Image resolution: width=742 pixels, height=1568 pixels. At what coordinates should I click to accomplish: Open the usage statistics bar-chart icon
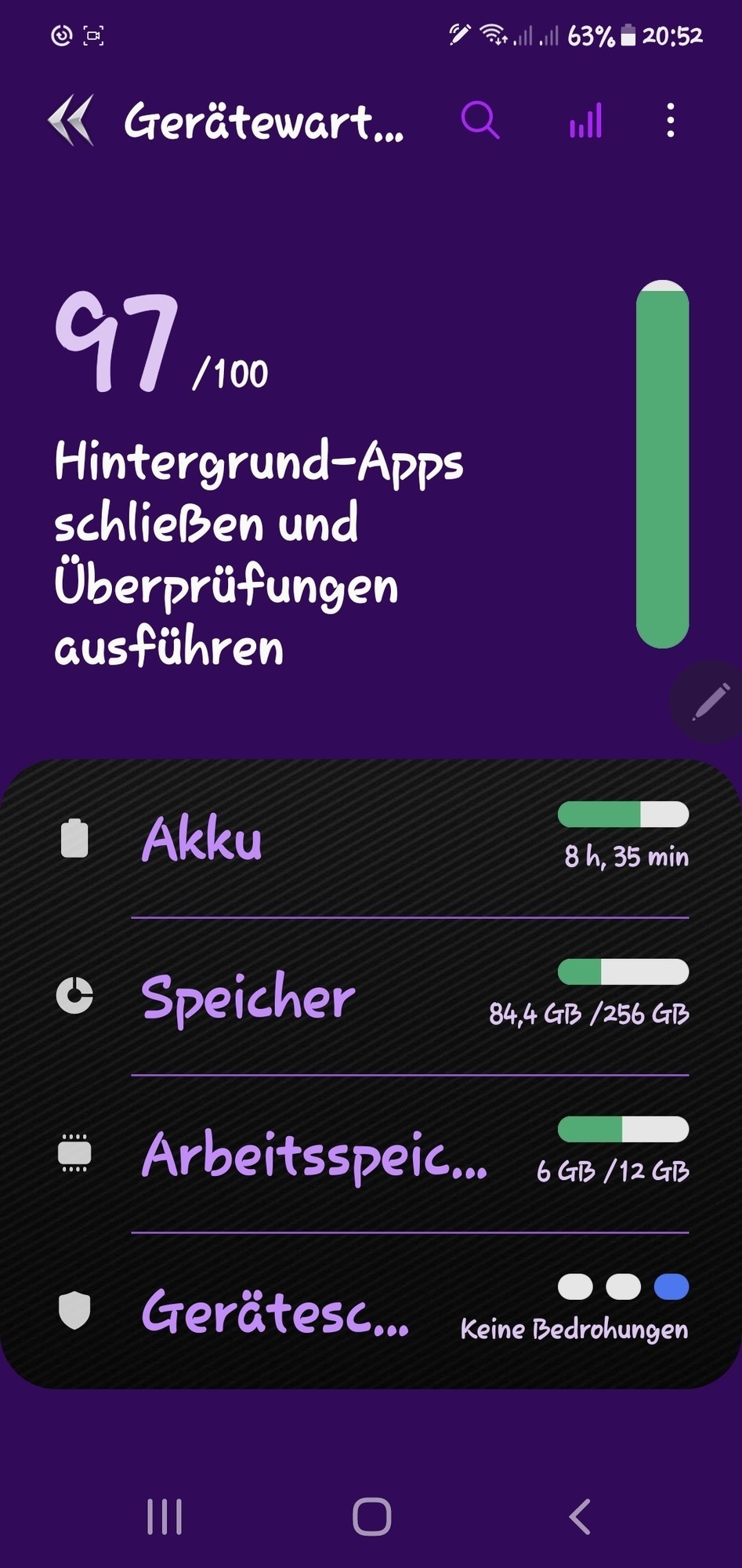tap(586, 121)
